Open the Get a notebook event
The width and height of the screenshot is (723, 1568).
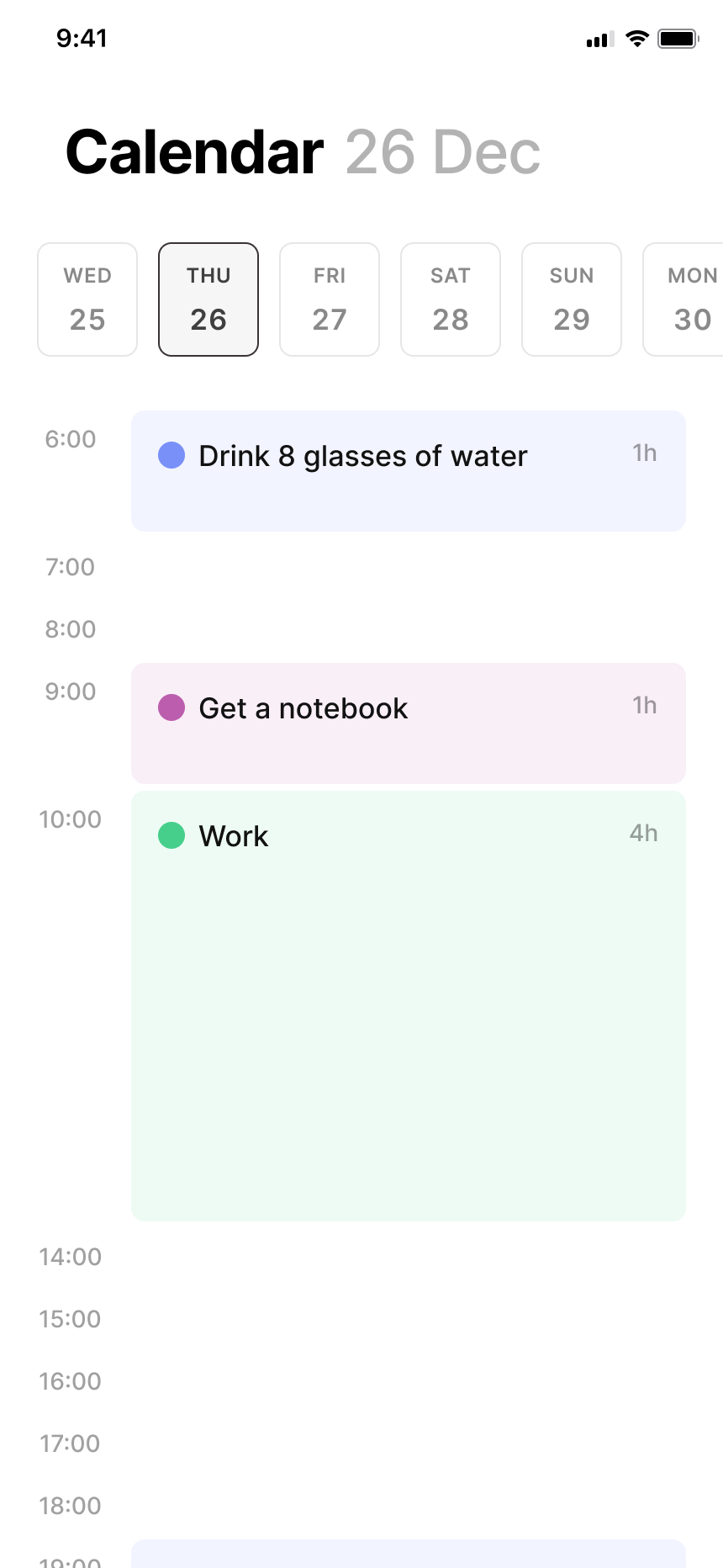tap(409, 723)
